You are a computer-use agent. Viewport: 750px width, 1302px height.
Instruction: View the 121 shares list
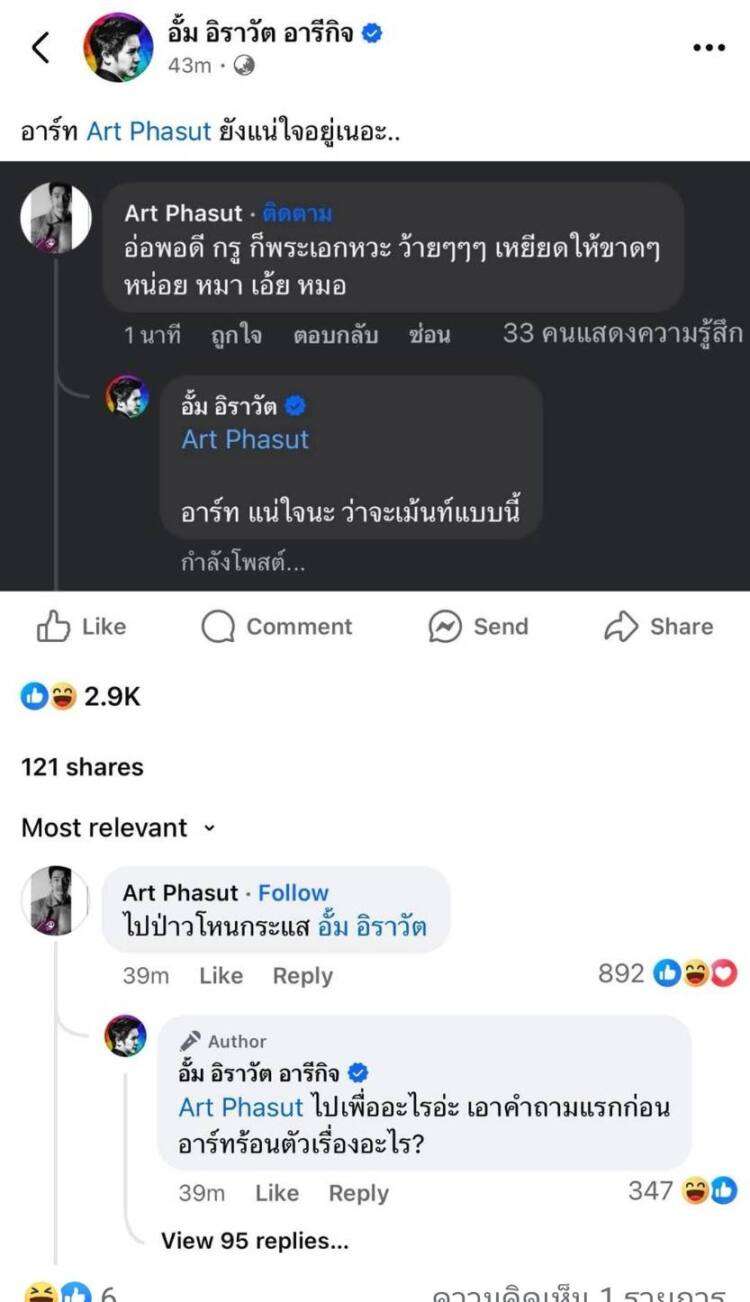tap(82, 767)
